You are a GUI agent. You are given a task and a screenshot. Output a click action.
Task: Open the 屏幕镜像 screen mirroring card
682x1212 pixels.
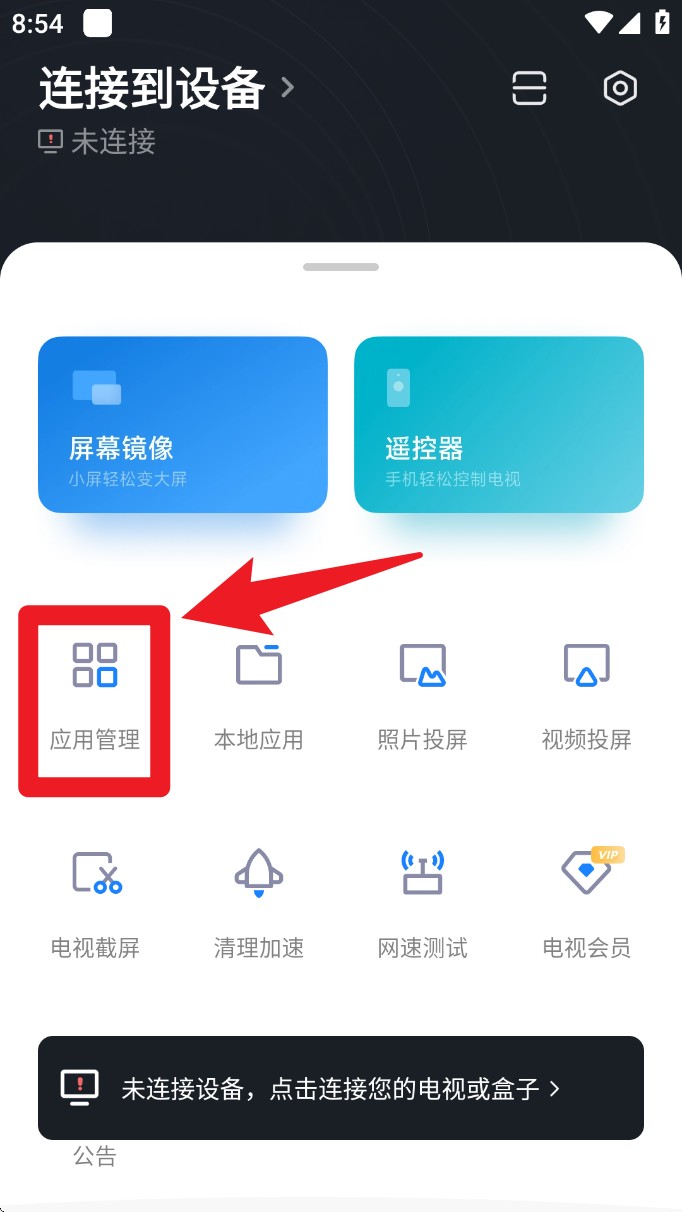point(183,424)
